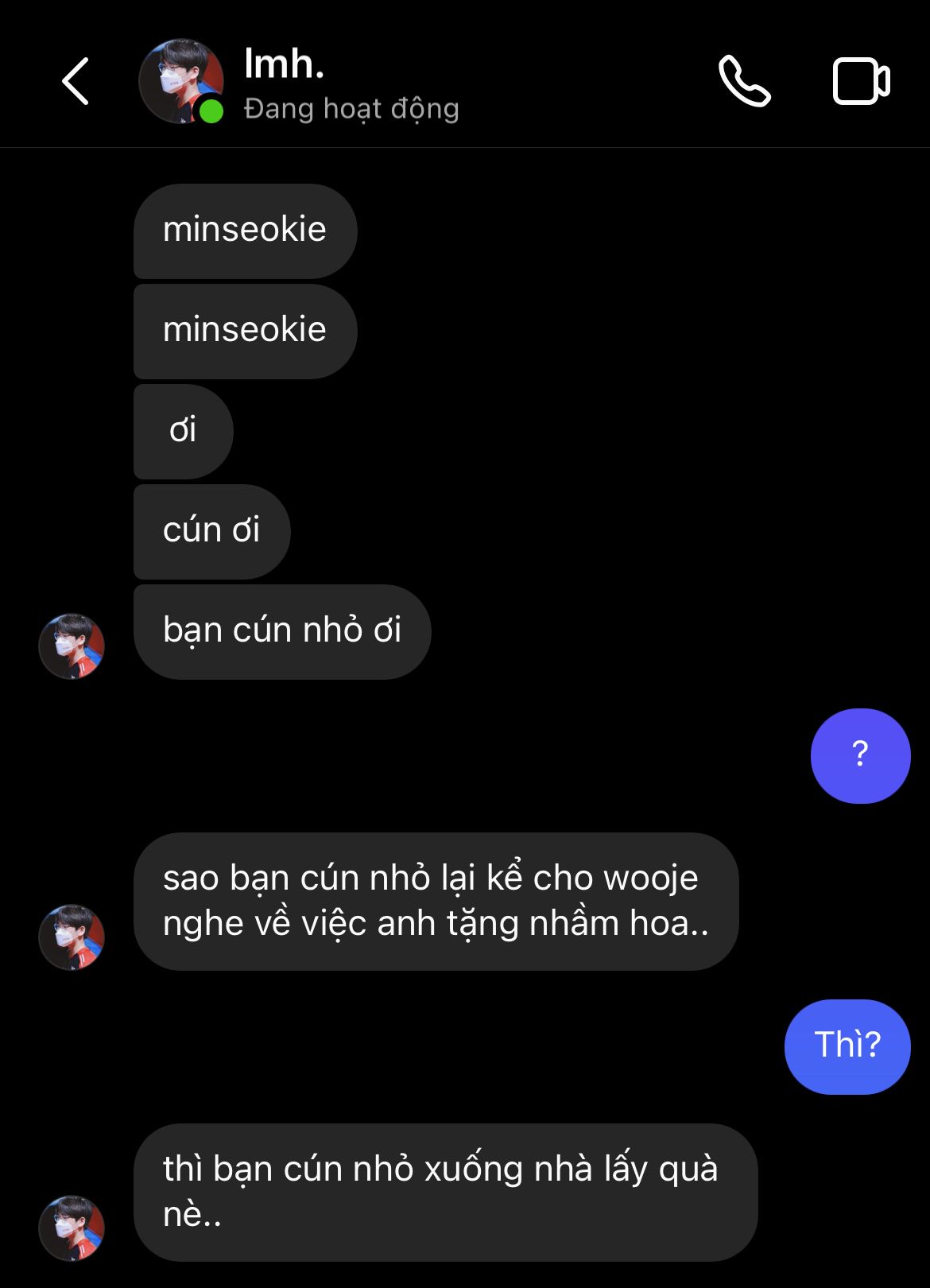
Task: Go back to the chat list
Action: [76, 81]
